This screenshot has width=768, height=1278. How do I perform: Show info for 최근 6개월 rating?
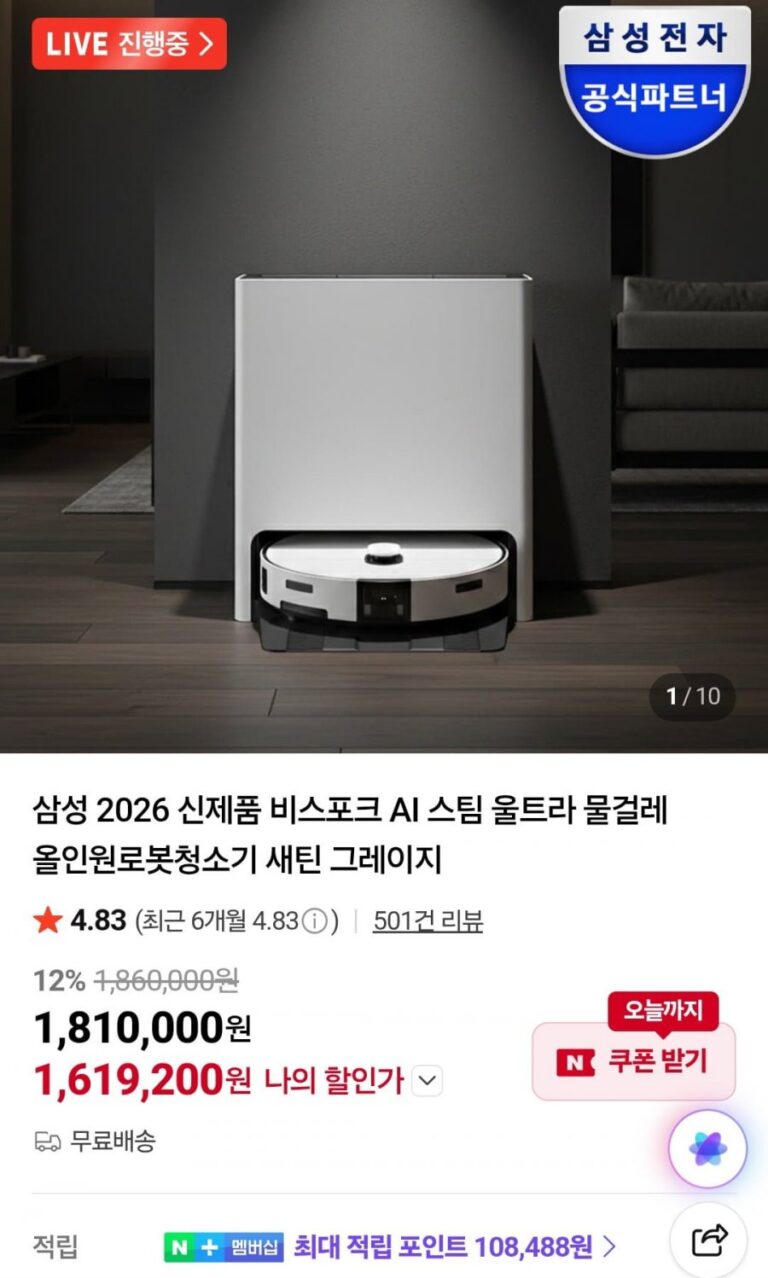pyautogui.click(x=314, y=921)
